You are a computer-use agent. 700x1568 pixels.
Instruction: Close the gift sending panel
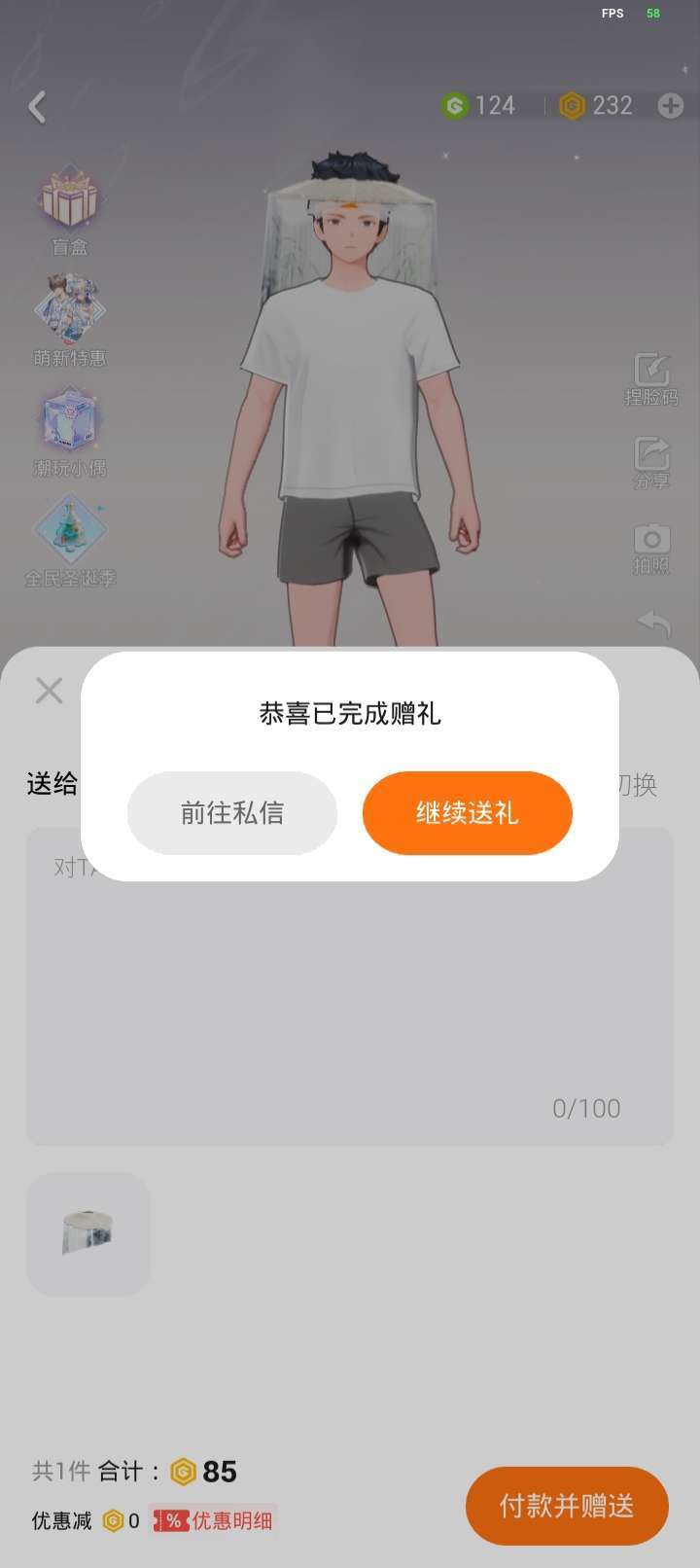[x=49, y=691]
